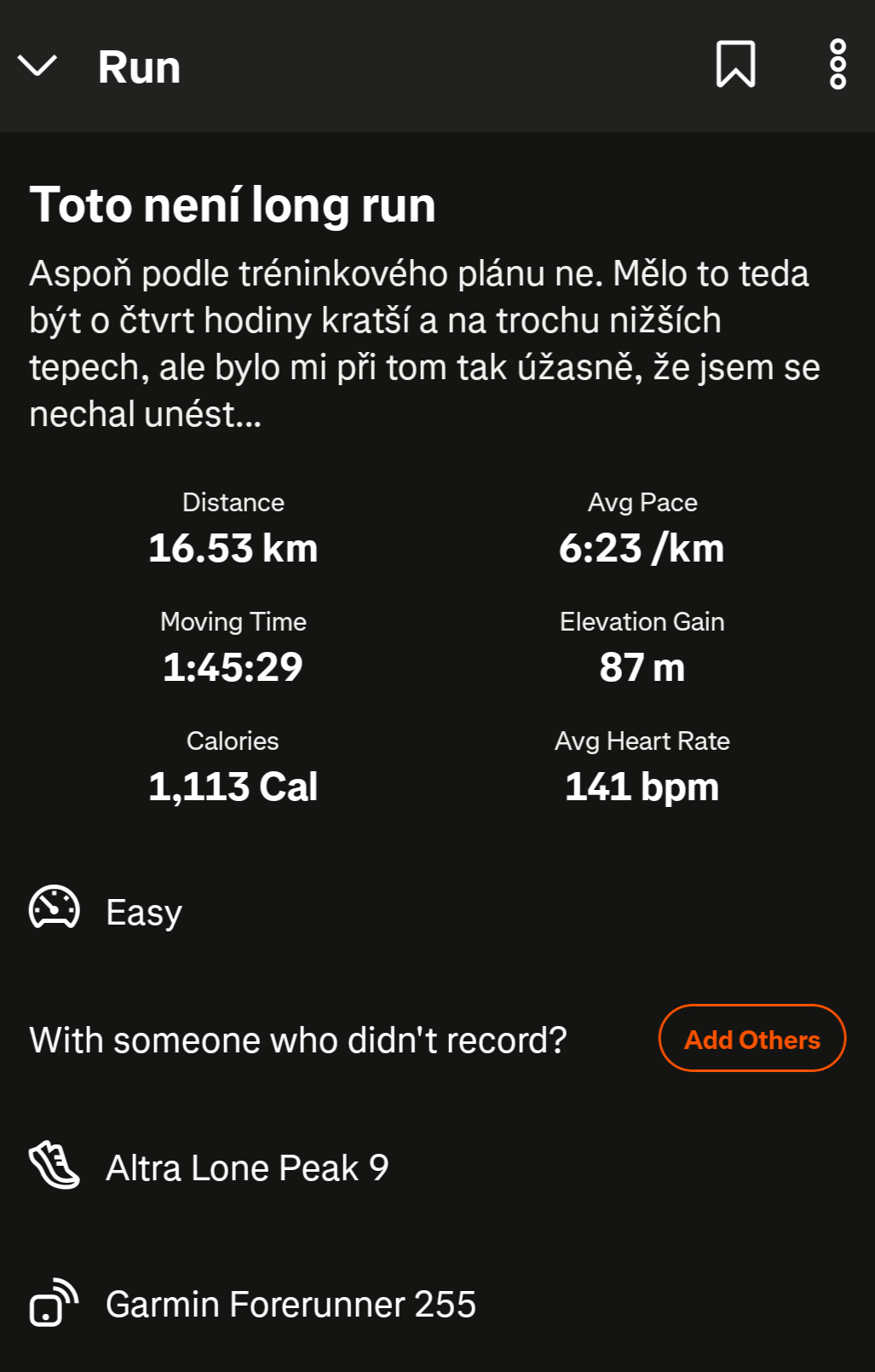
Task: Open the three-dot overflow menu
Action: 838,64
